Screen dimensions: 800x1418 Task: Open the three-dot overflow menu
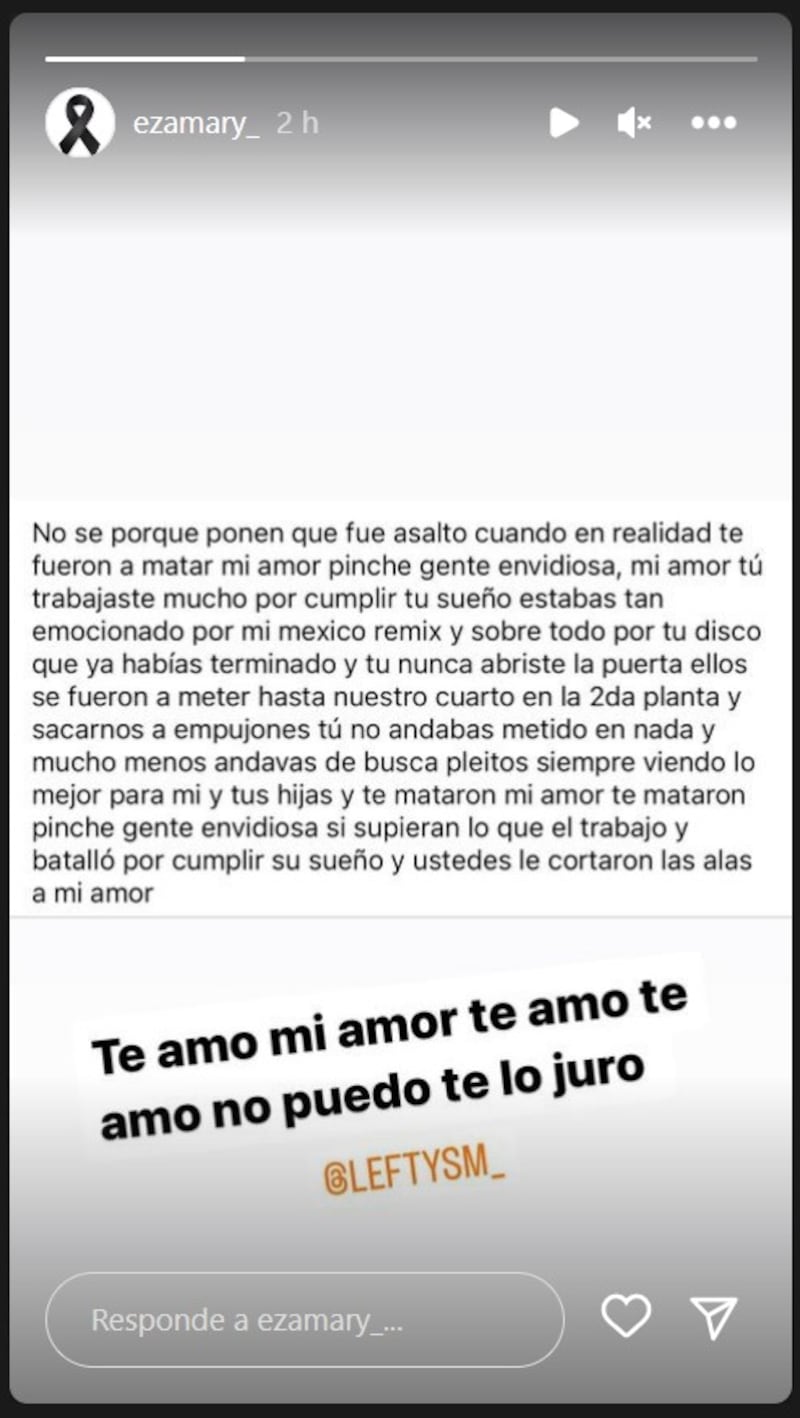click(x=713, y=123)
